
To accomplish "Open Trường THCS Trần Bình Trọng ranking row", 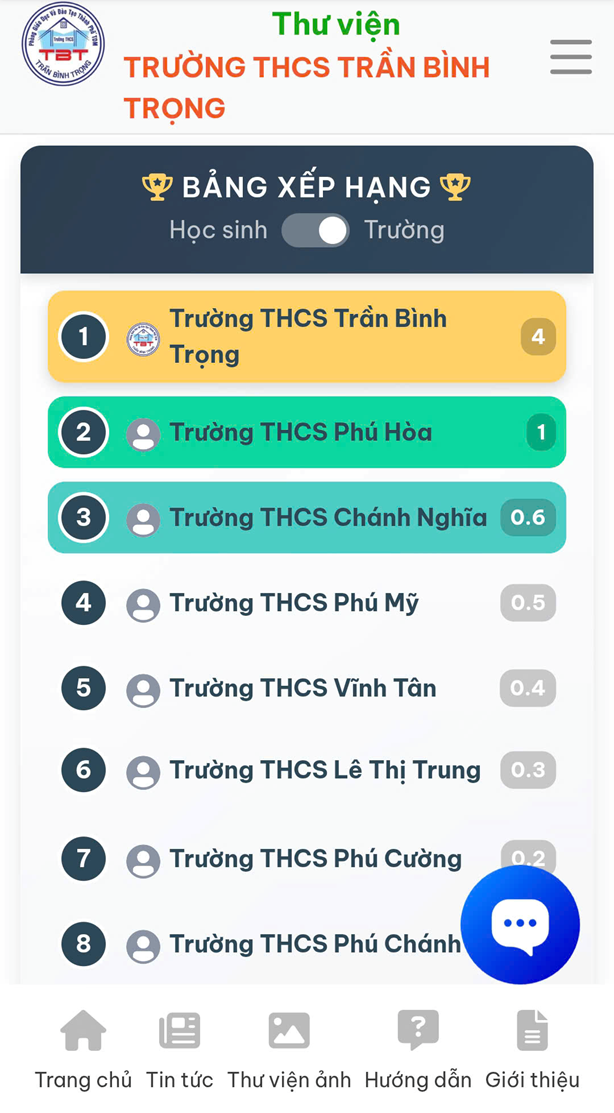I will click(307, 336).
